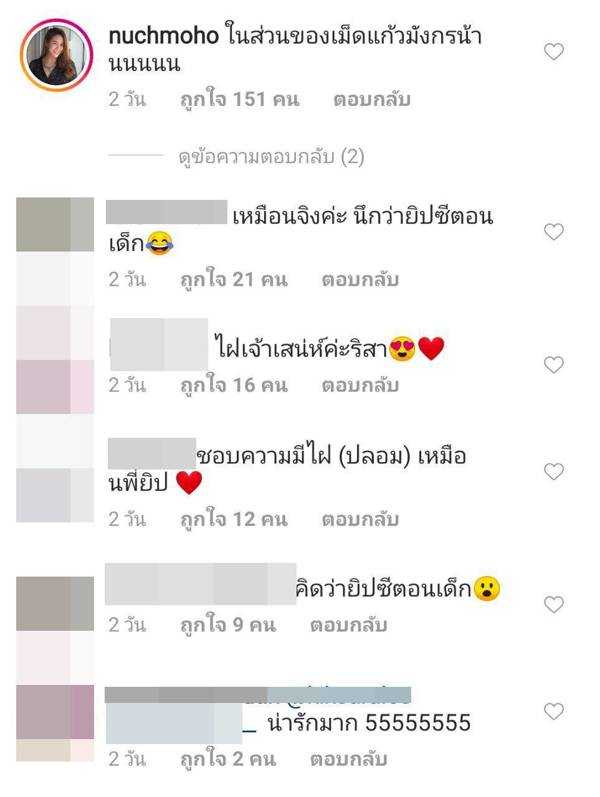Reply to the comment with 9 likes
The image size is (600, 797).
coord(347,625)
